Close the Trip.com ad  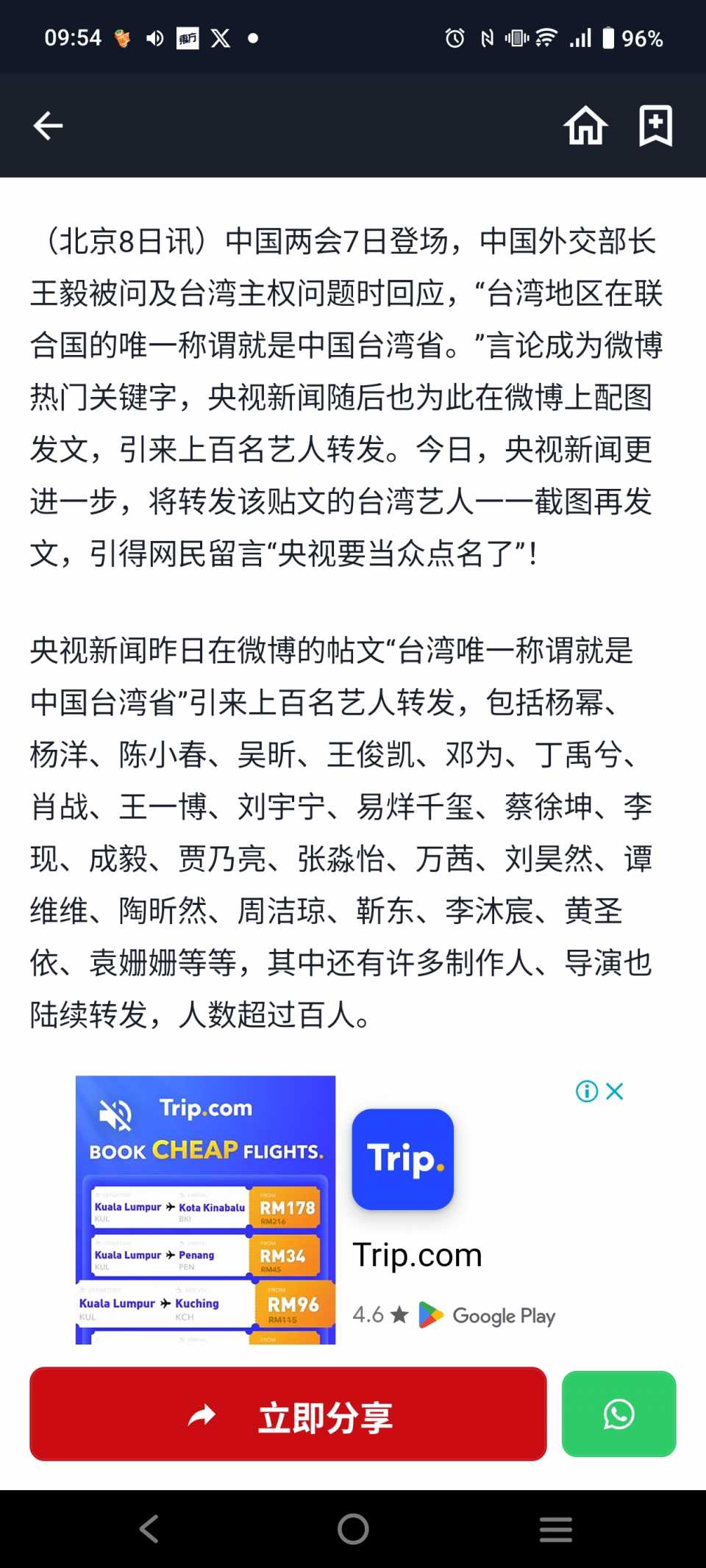tap(616, 1092)
